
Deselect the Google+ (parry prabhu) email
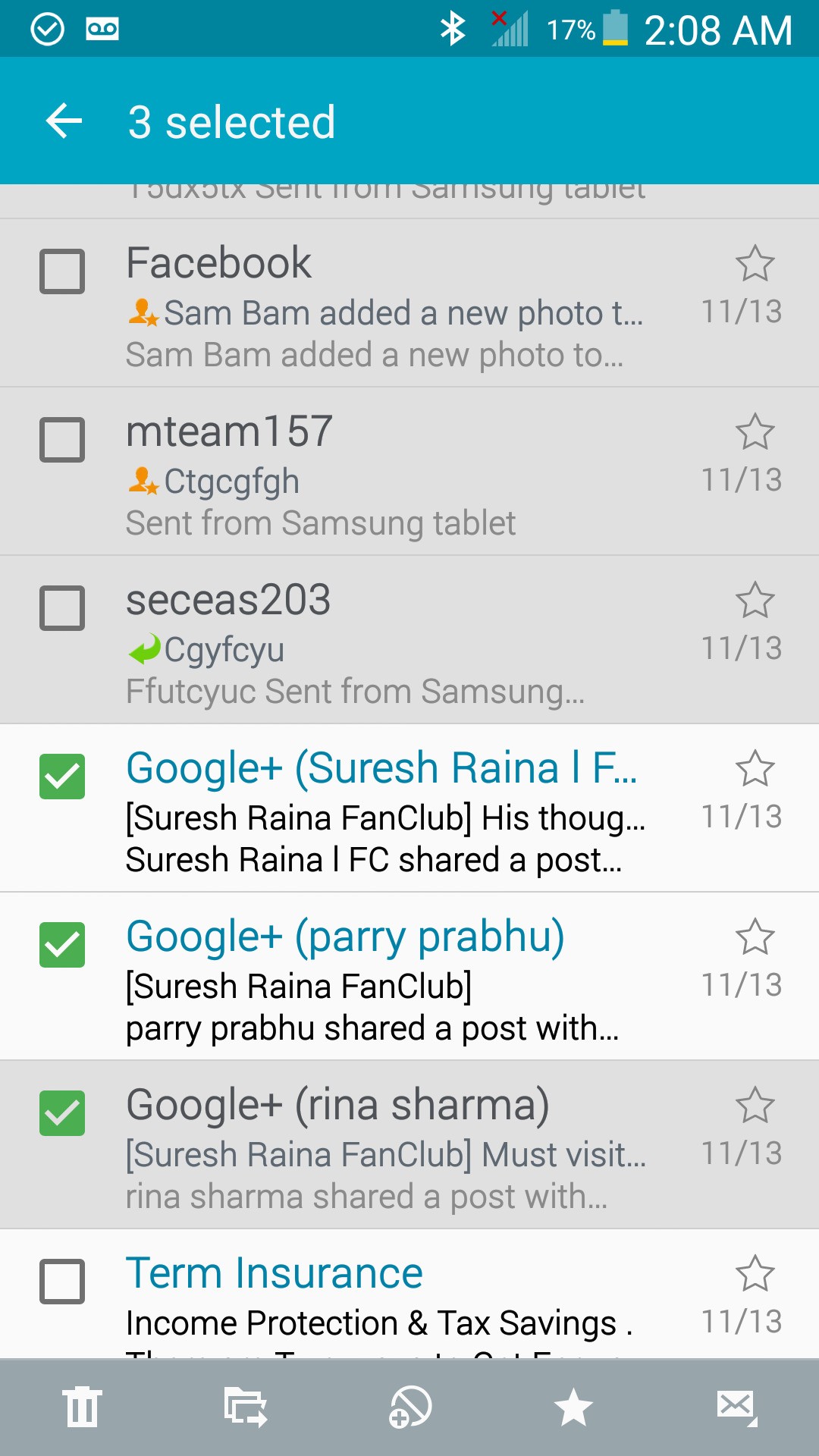(x=62, y=944)
